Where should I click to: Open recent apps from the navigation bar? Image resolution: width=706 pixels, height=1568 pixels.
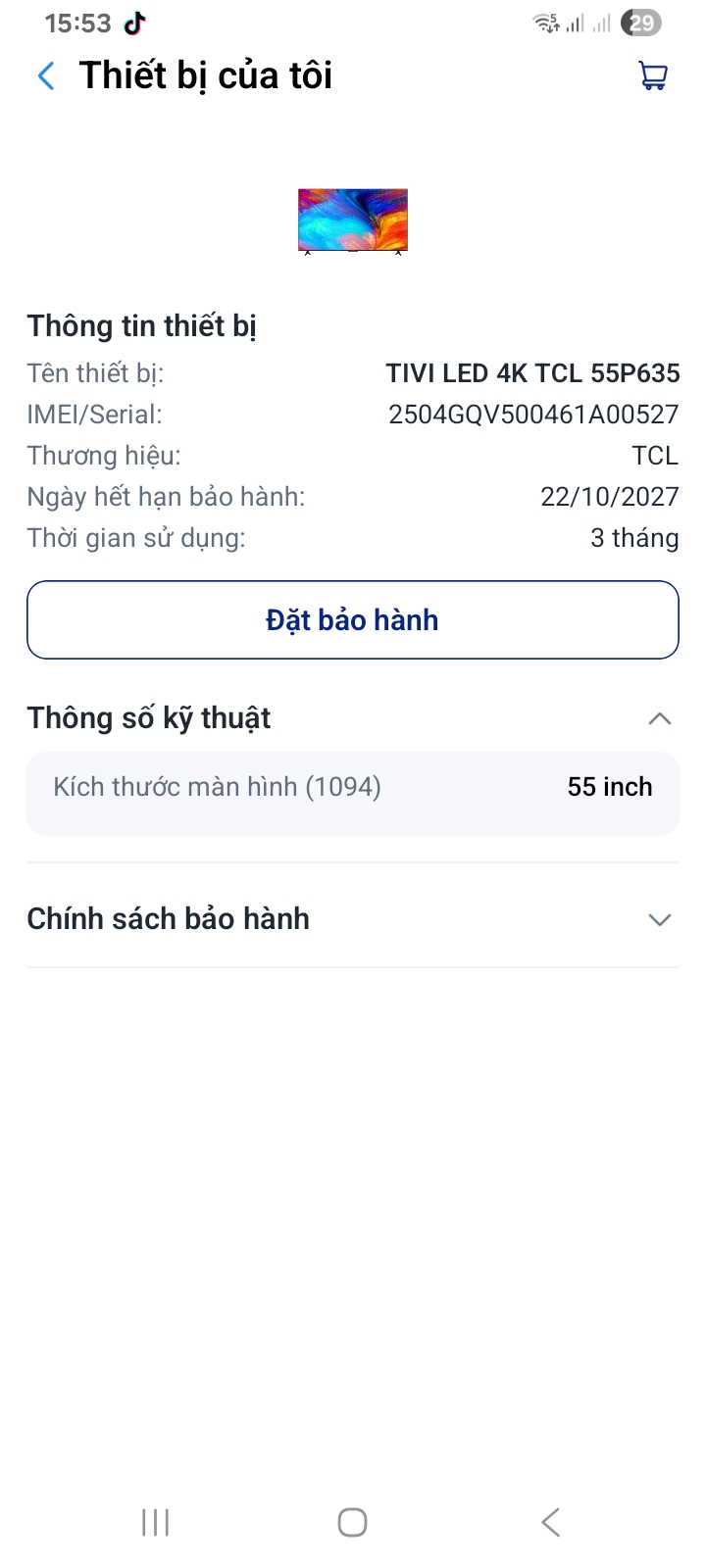[156, 1522]
